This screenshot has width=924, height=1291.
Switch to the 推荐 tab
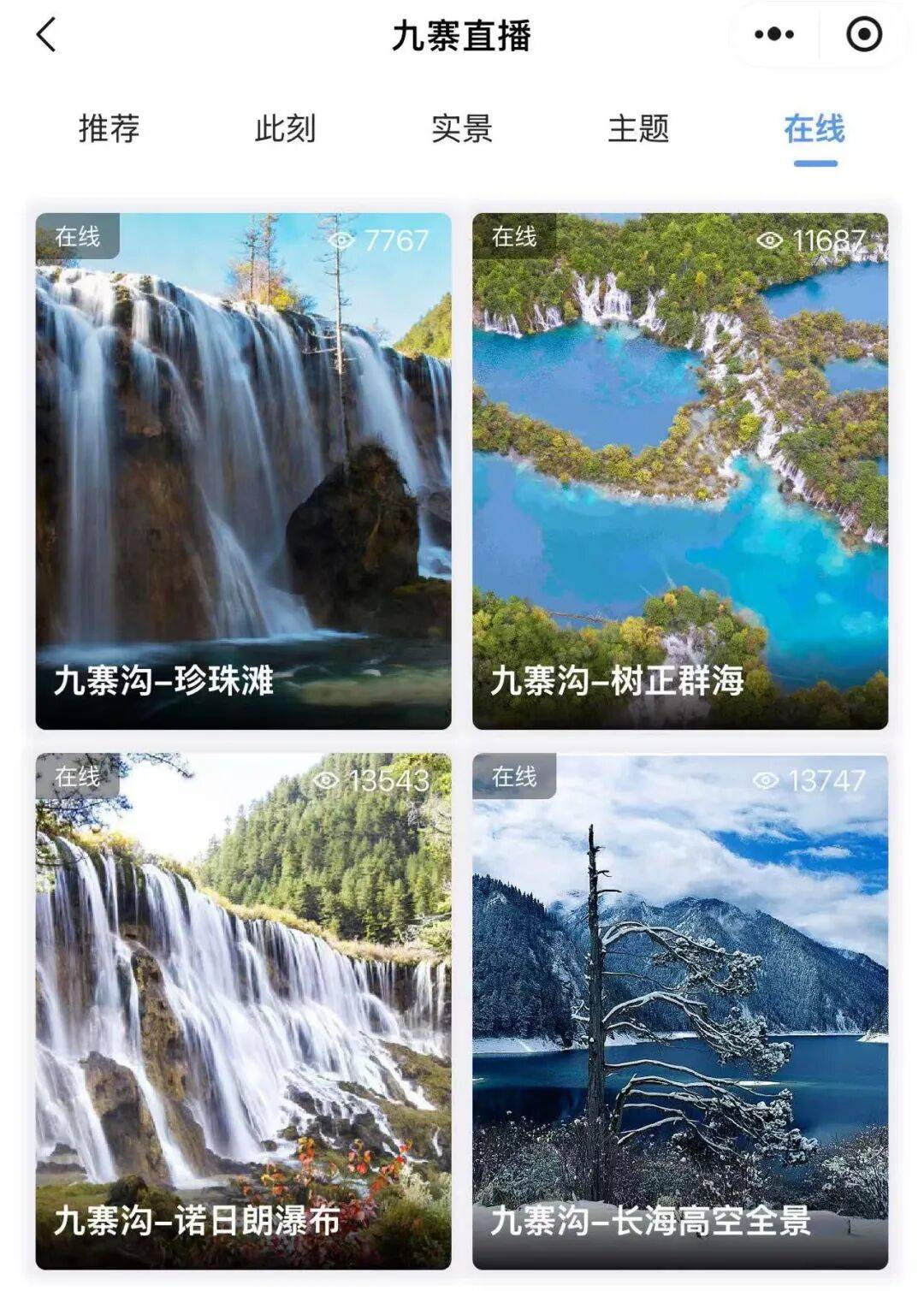point(109,129)
